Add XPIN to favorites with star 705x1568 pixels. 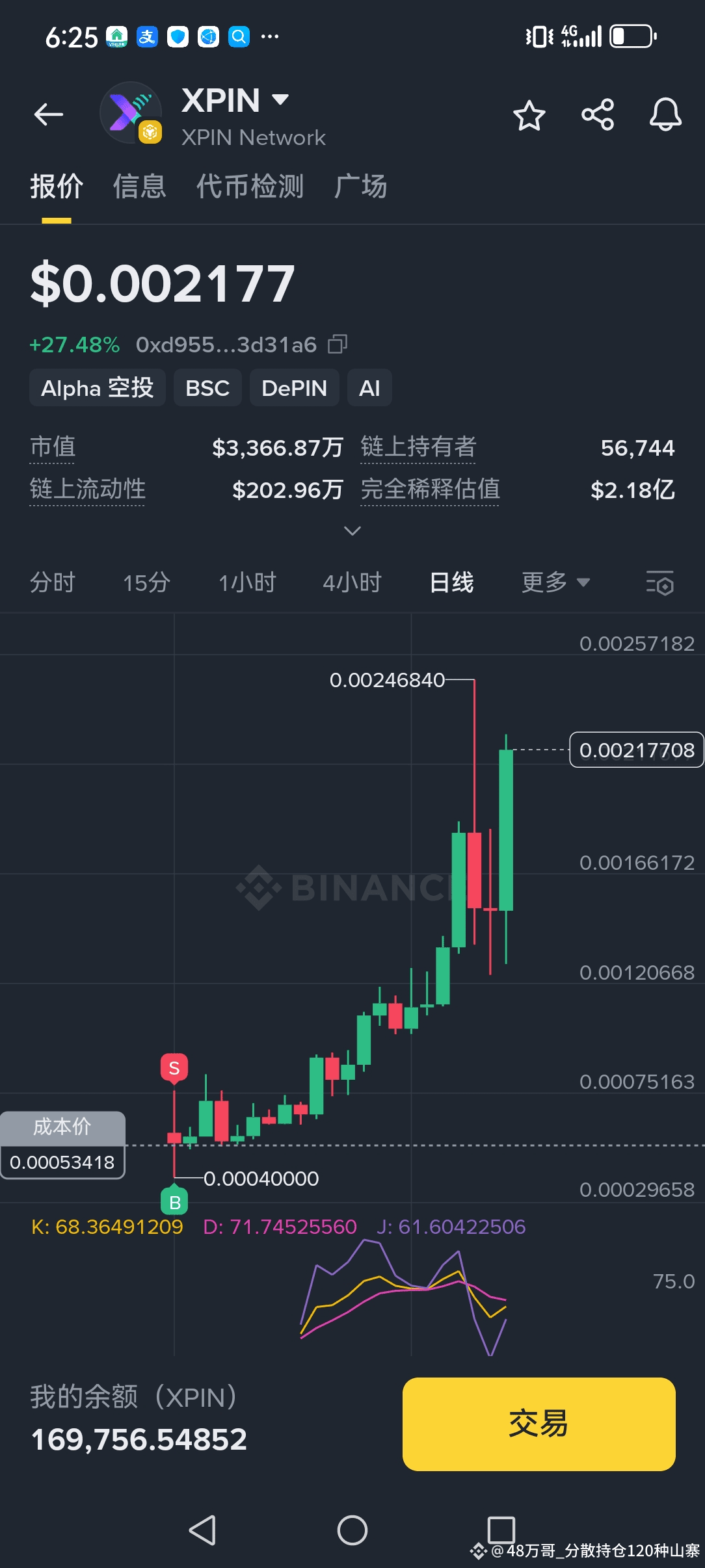[529, 116]
